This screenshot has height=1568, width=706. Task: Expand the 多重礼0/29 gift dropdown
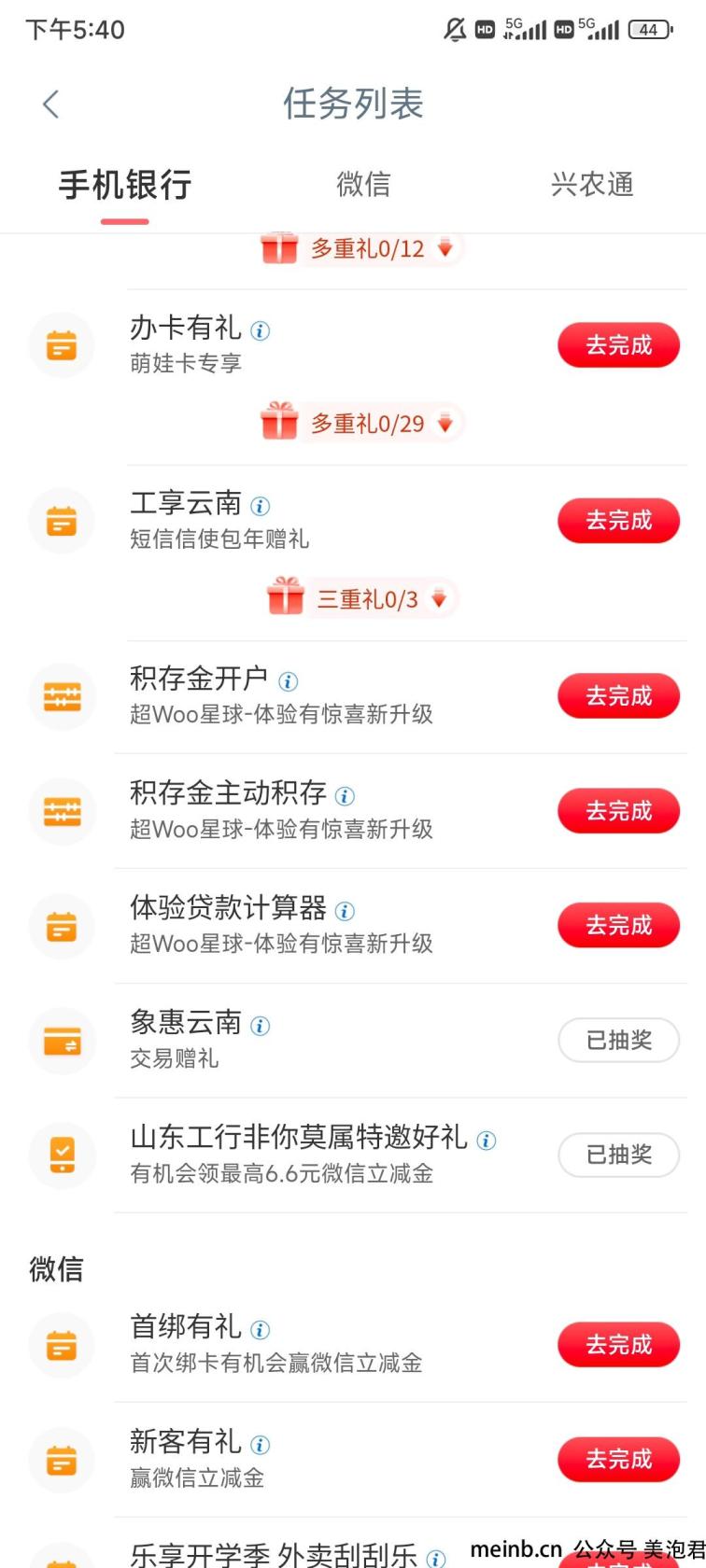361,423
